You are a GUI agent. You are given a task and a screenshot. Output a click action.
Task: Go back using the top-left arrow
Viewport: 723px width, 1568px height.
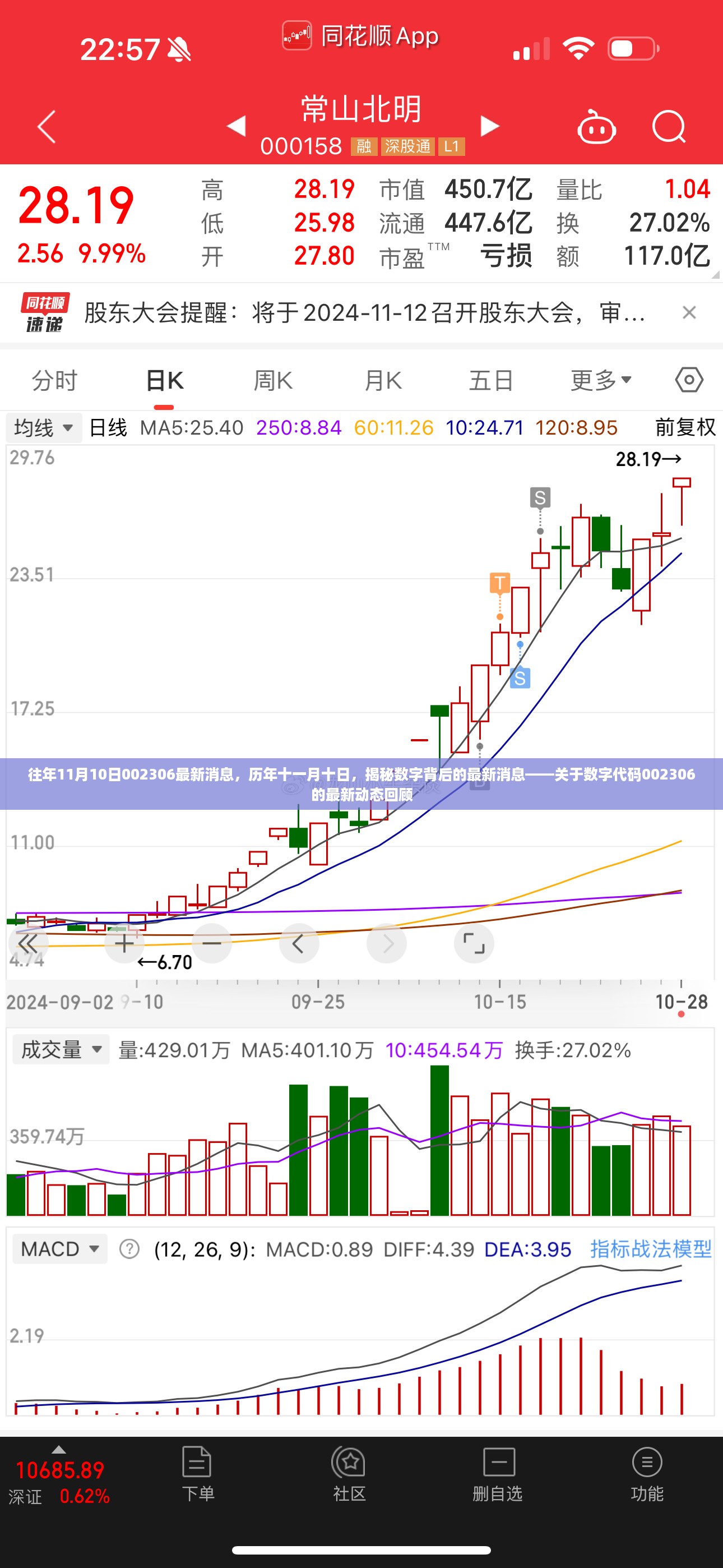47,127
